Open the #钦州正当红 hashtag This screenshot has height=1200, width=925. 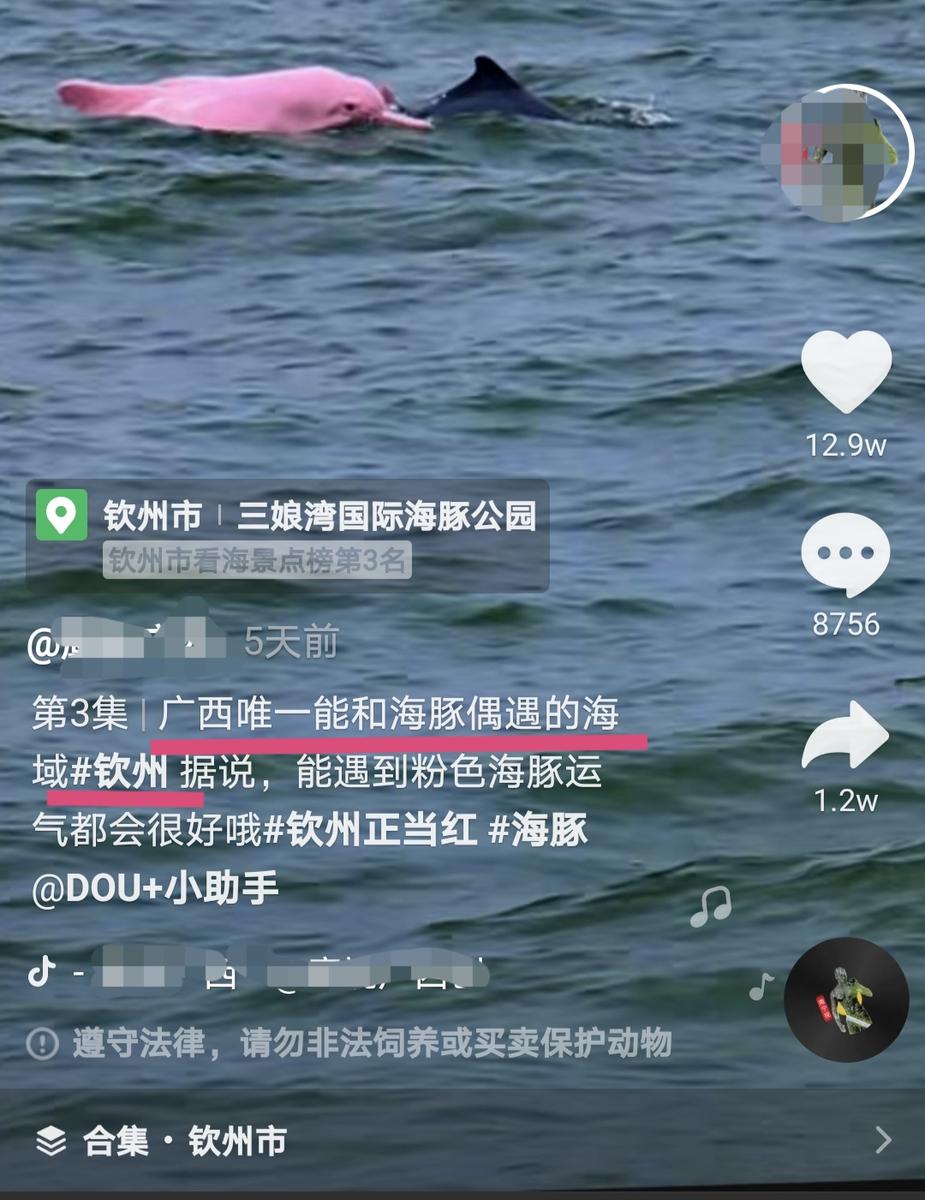click(370, 831)
